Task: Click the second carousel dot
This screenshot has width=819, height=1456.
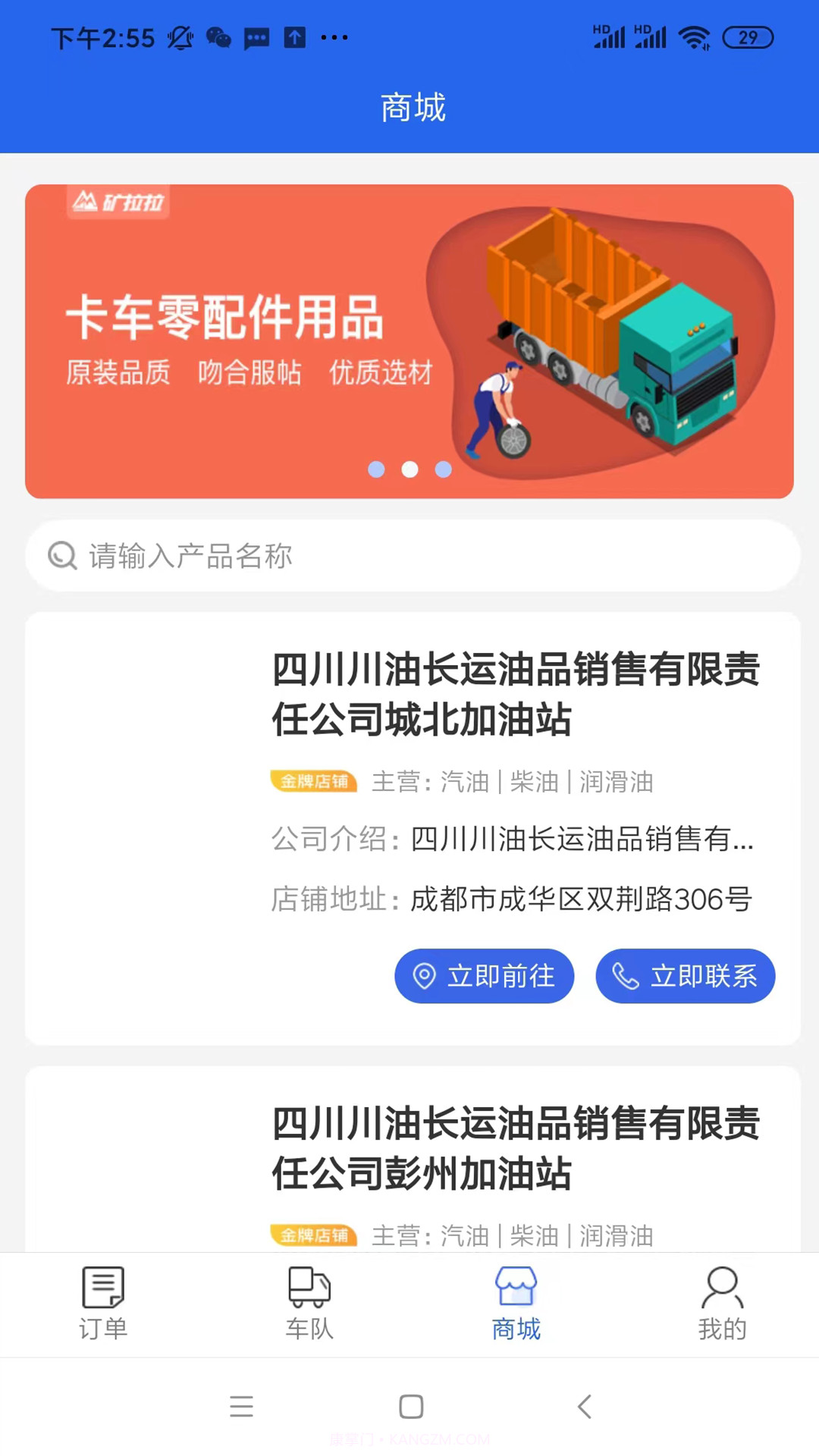Action: [409, 470]
